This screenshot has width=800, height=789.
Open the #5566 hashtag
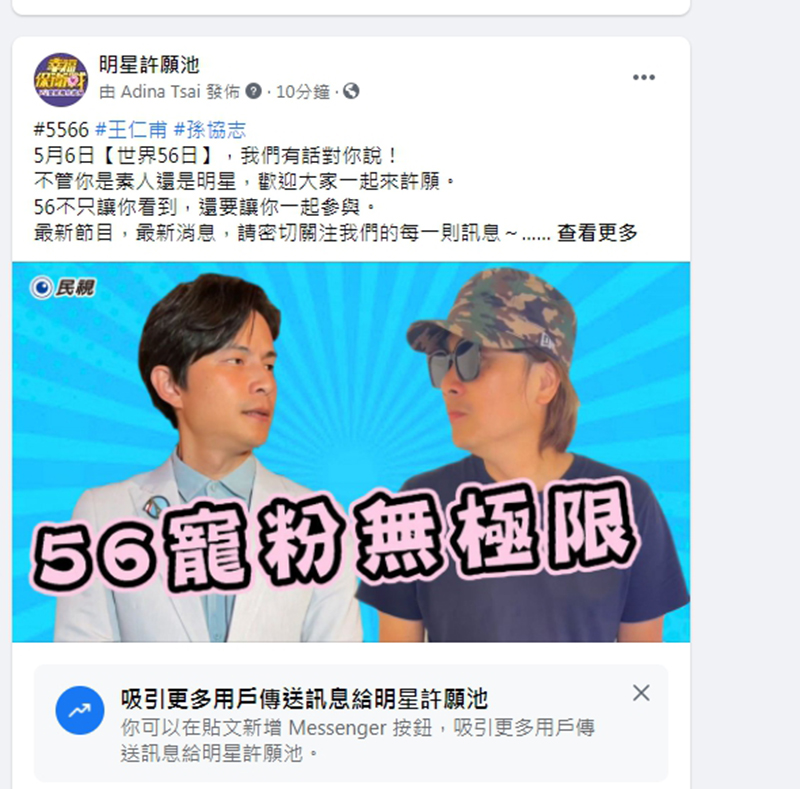(62, 130)
